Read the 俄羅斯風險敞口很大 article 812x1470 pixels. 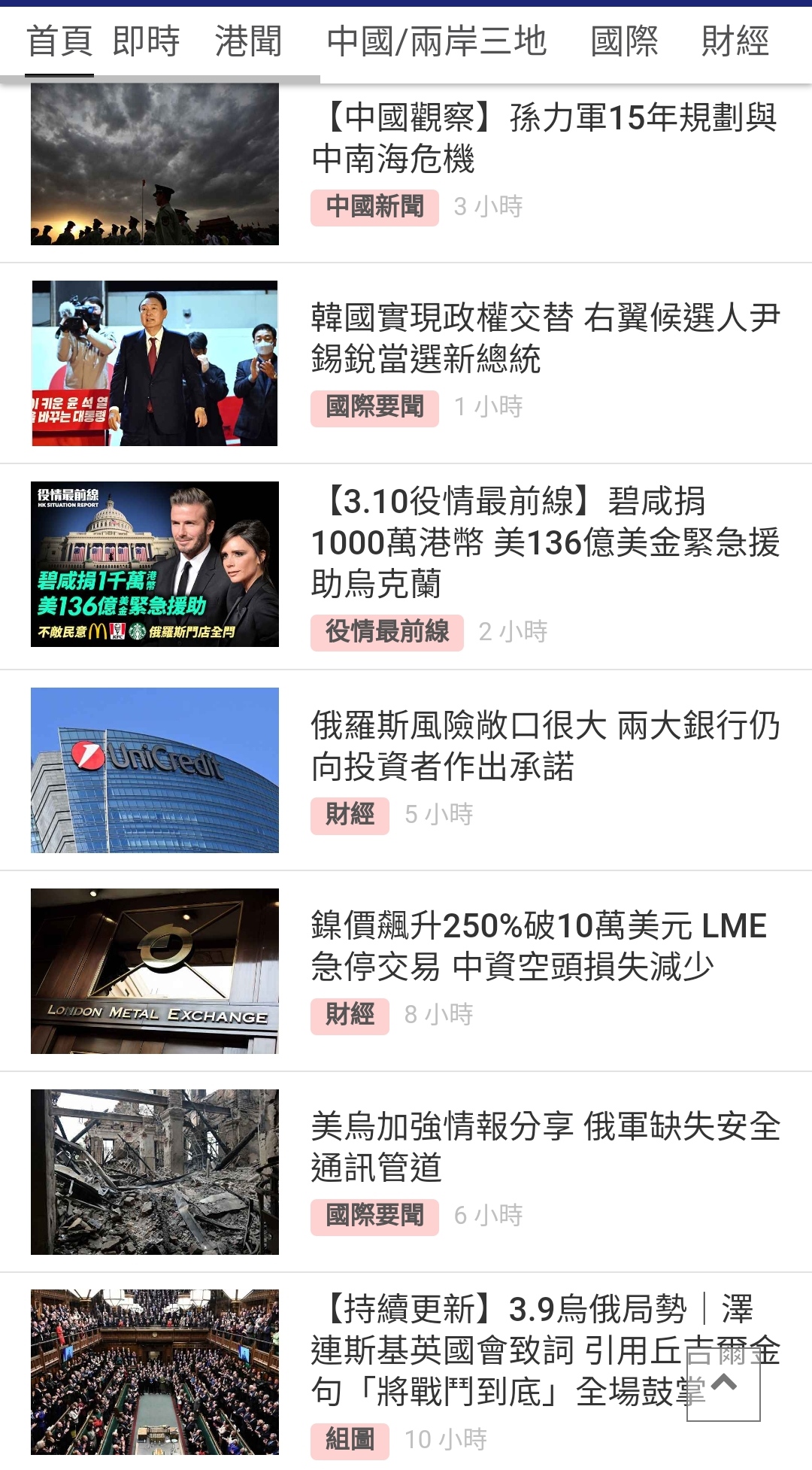coord(545,746)
